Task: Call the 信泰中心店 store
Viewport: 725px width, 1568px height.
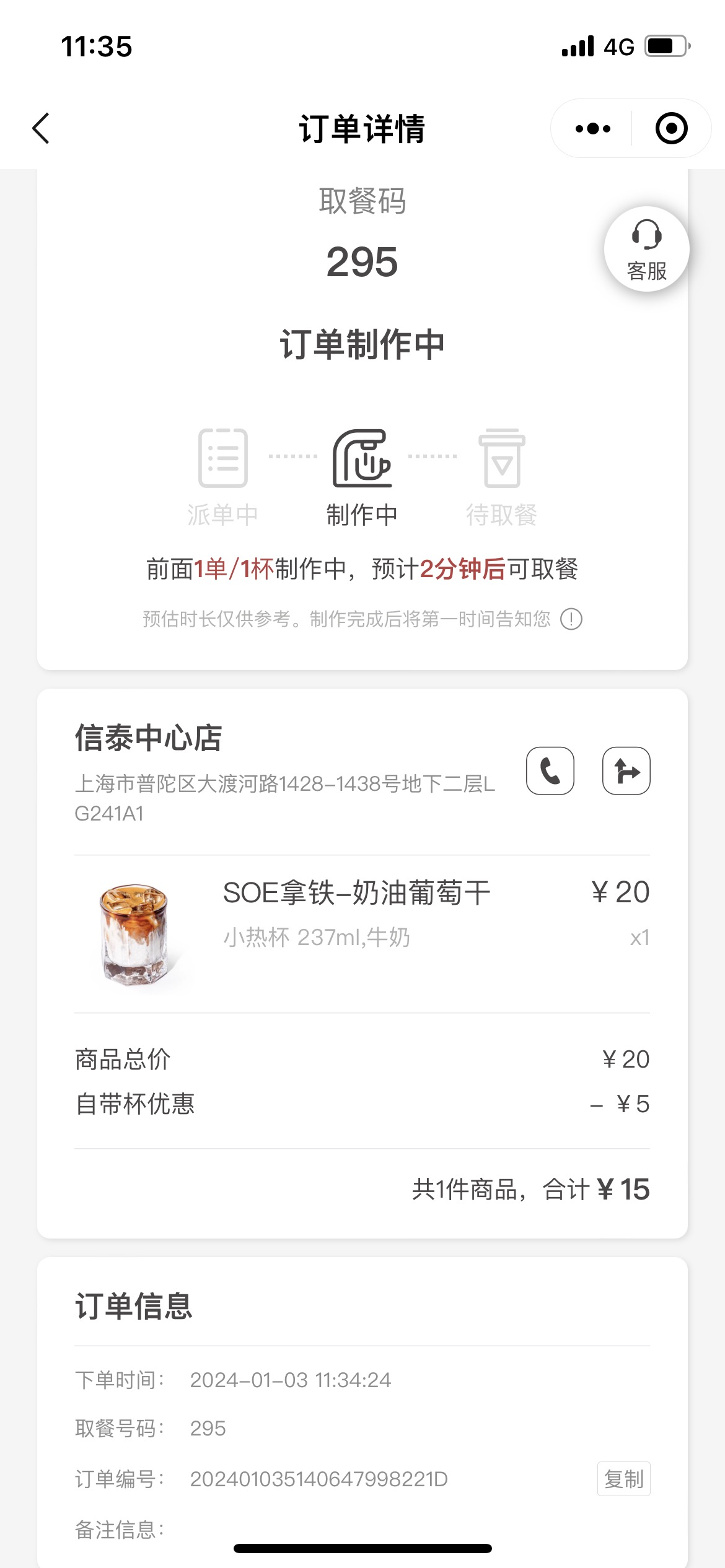Action: coord(550,771)
